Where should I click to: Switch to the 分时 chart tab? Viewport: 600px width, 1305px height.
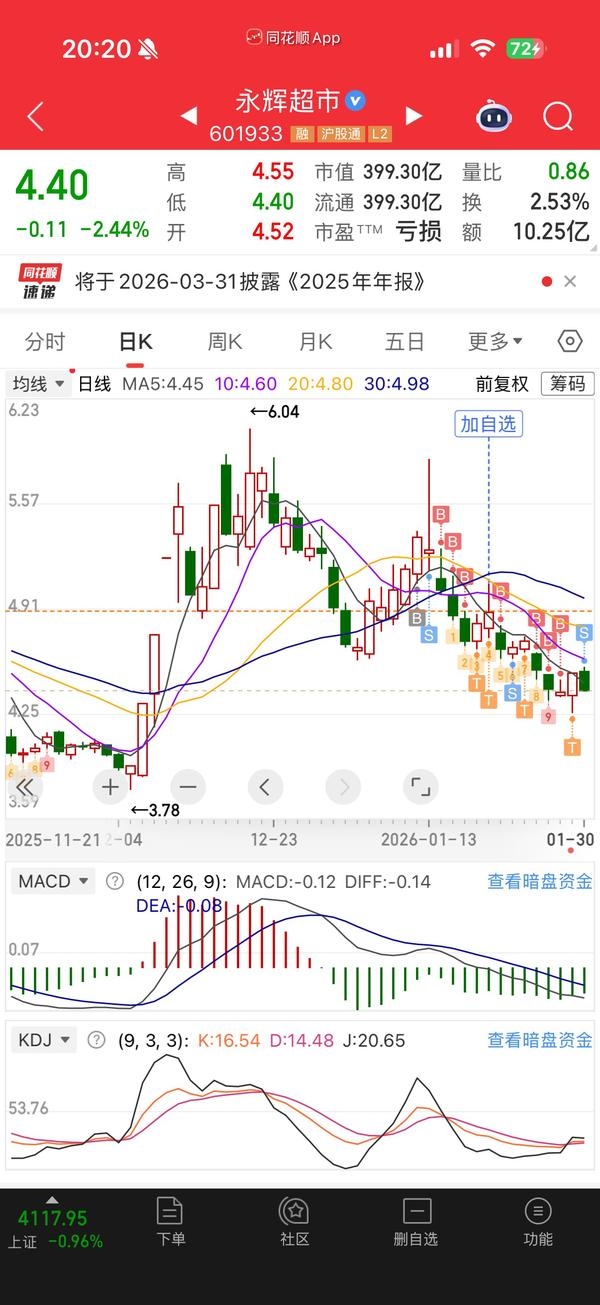pyautogui.click(x=45, y=342)
